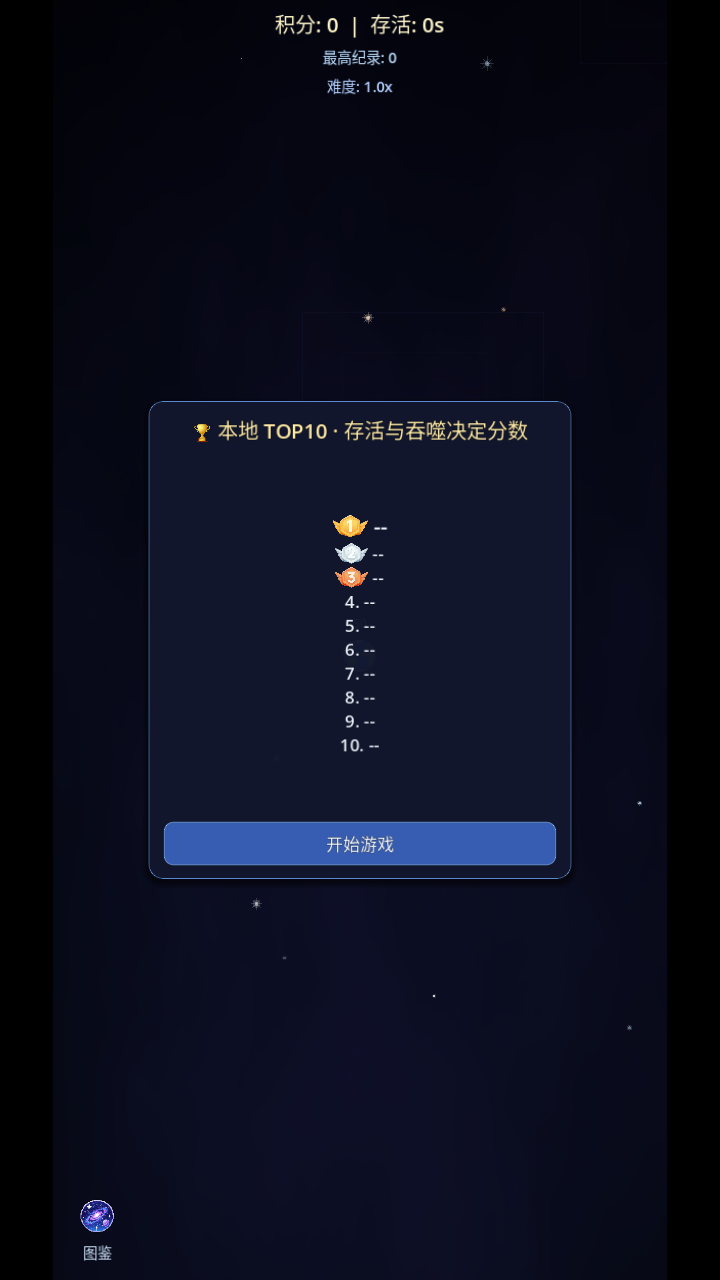Select rank 7 entry in the leaderboard

[358, 674]
